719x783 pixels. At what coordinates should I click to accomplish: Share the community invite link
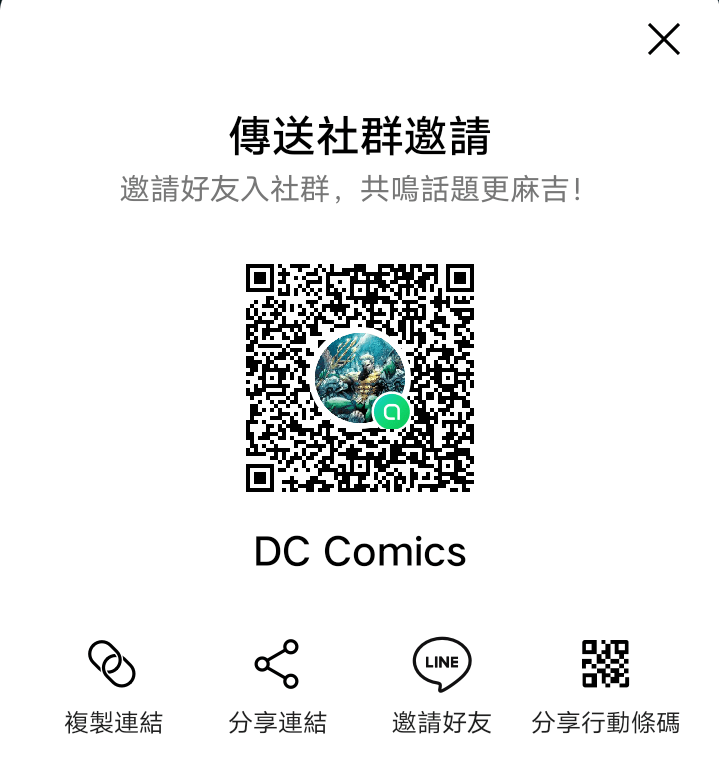277,665
